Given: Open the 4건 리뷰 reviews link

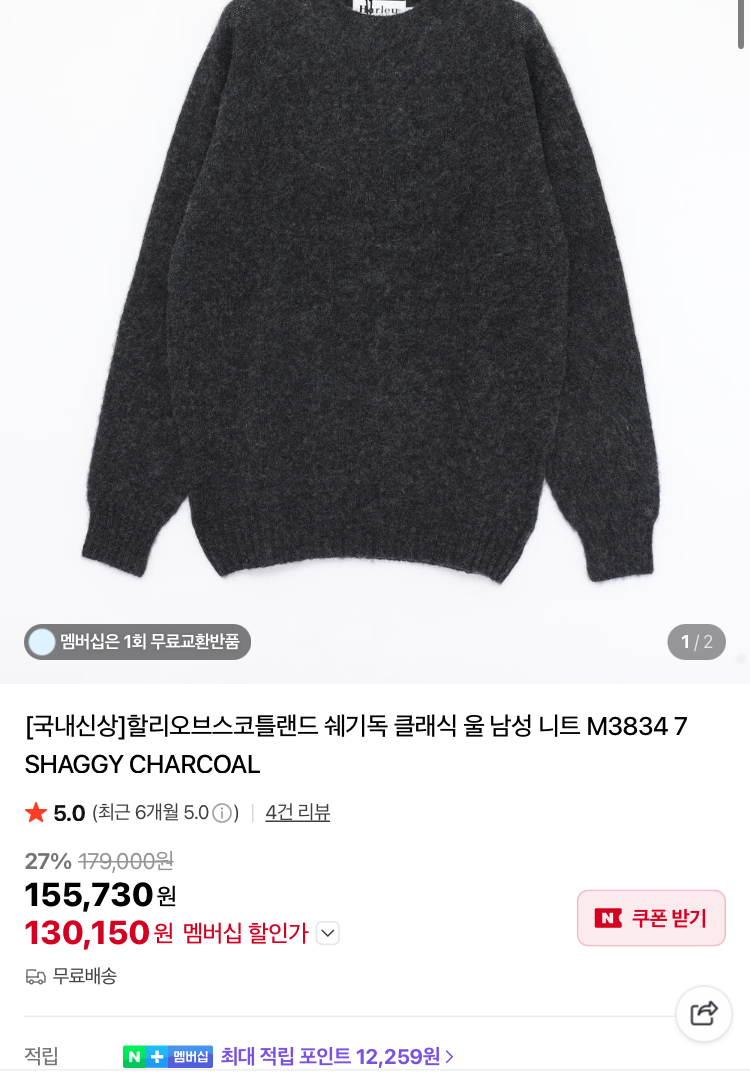Looking at the screenshot, I should click(297, 813).
